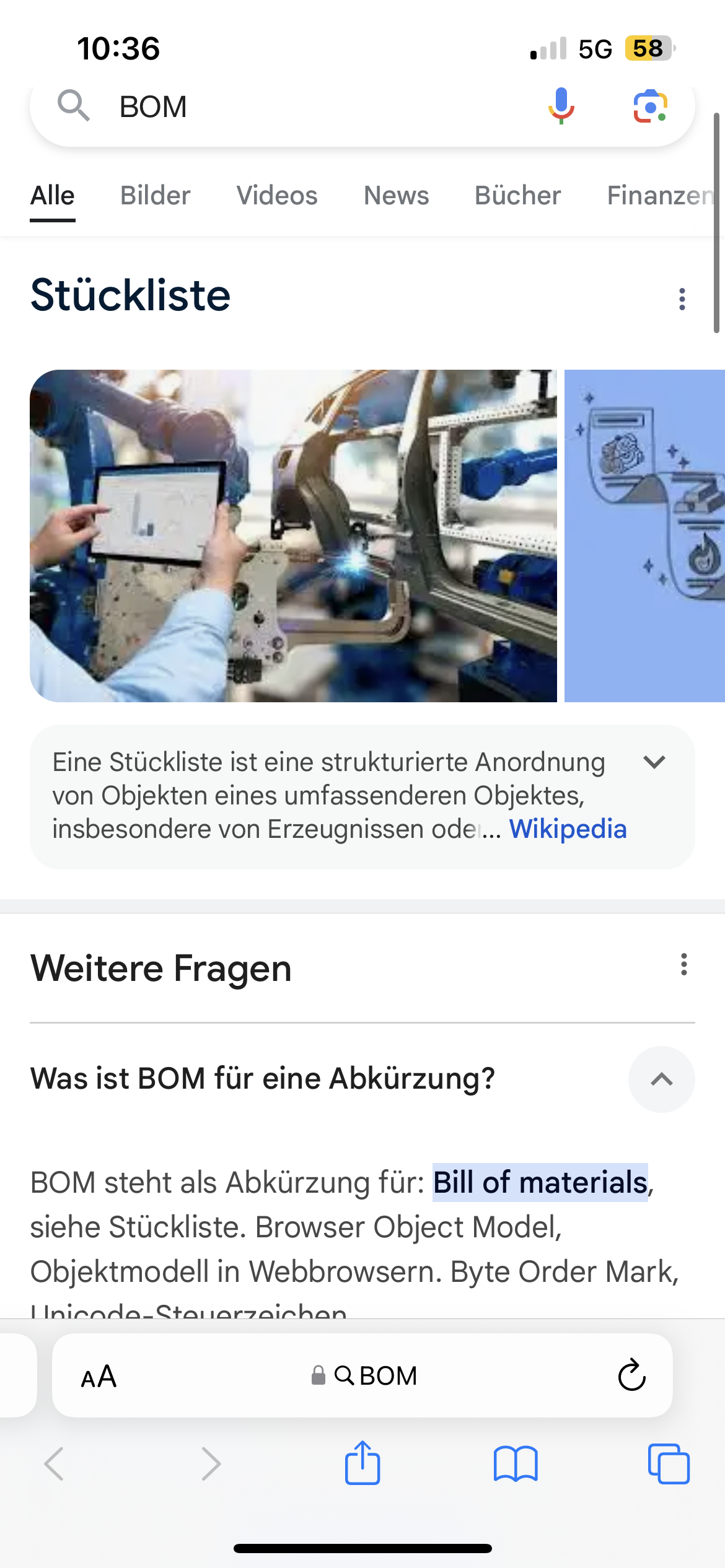Switch to the Bilder tab
Image resolution: width=725 pixels, height=1568 pixels.
(155, 196)
